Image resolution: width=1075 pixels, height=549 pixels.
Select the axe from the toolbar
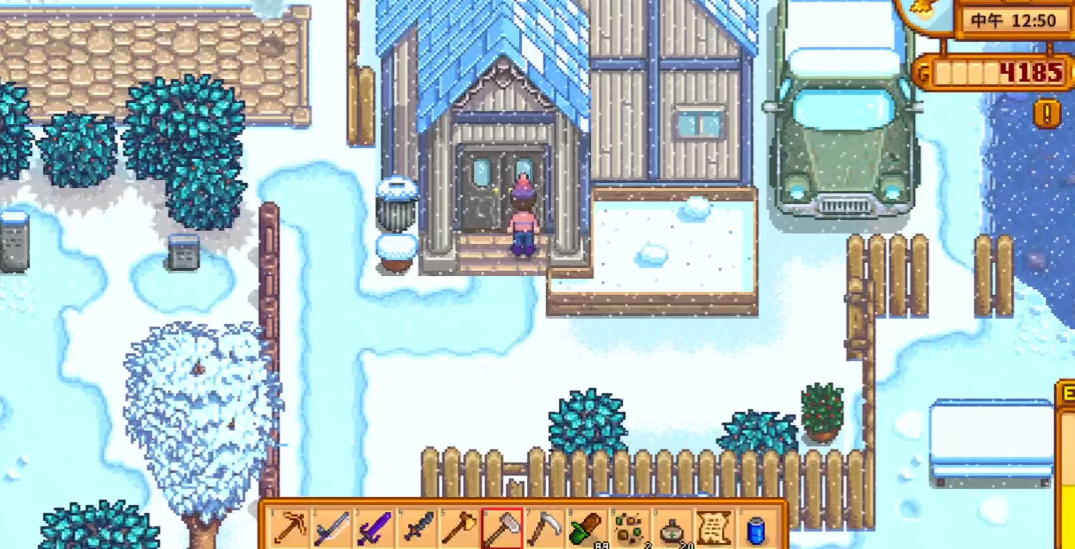[458, 527]
